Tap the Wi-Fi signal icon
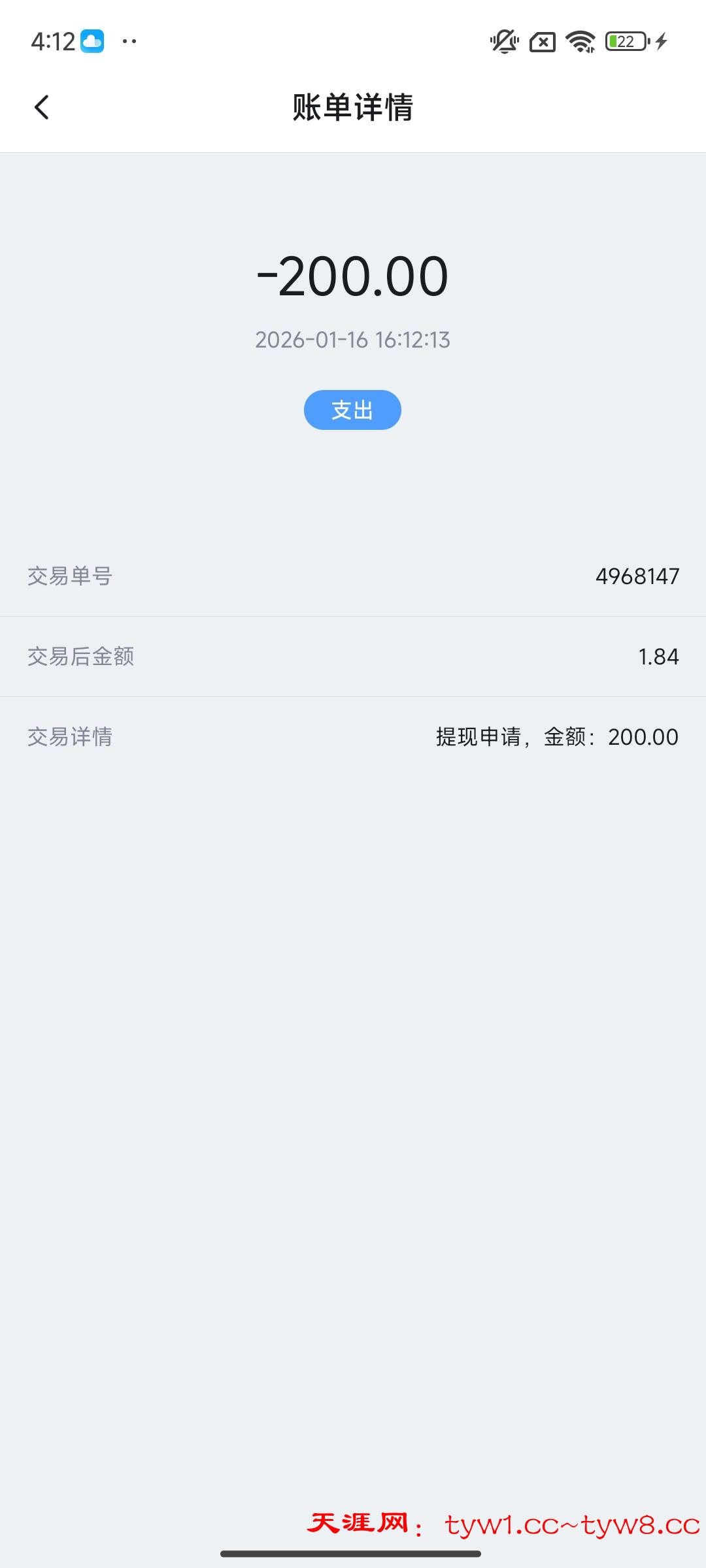This screenshot has width=706, height=1568. tap(579, 42)
